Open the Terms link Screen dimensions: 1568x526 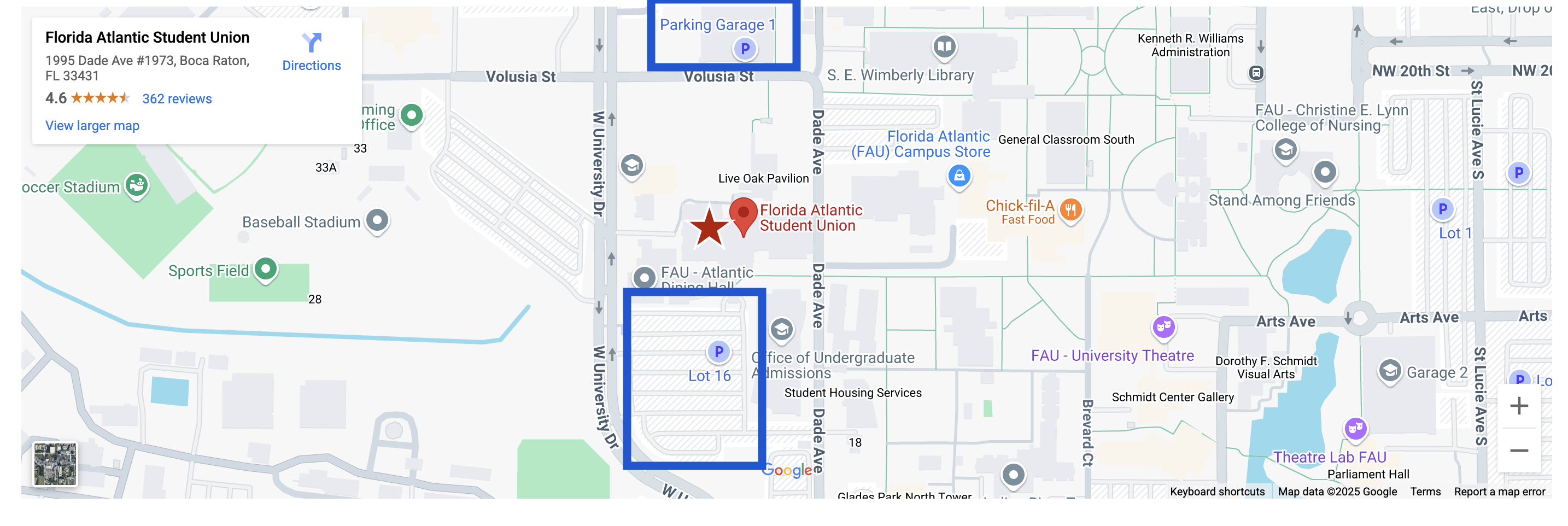(x=1425, y=492)
